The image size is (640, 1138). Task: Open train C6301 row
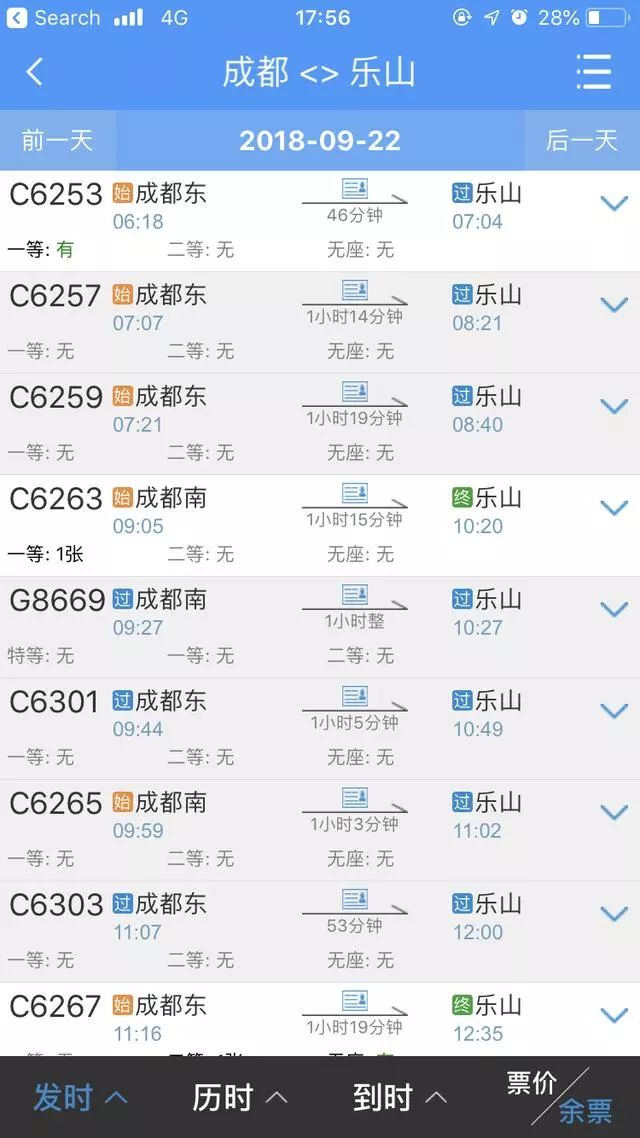[x=320, y=729]
